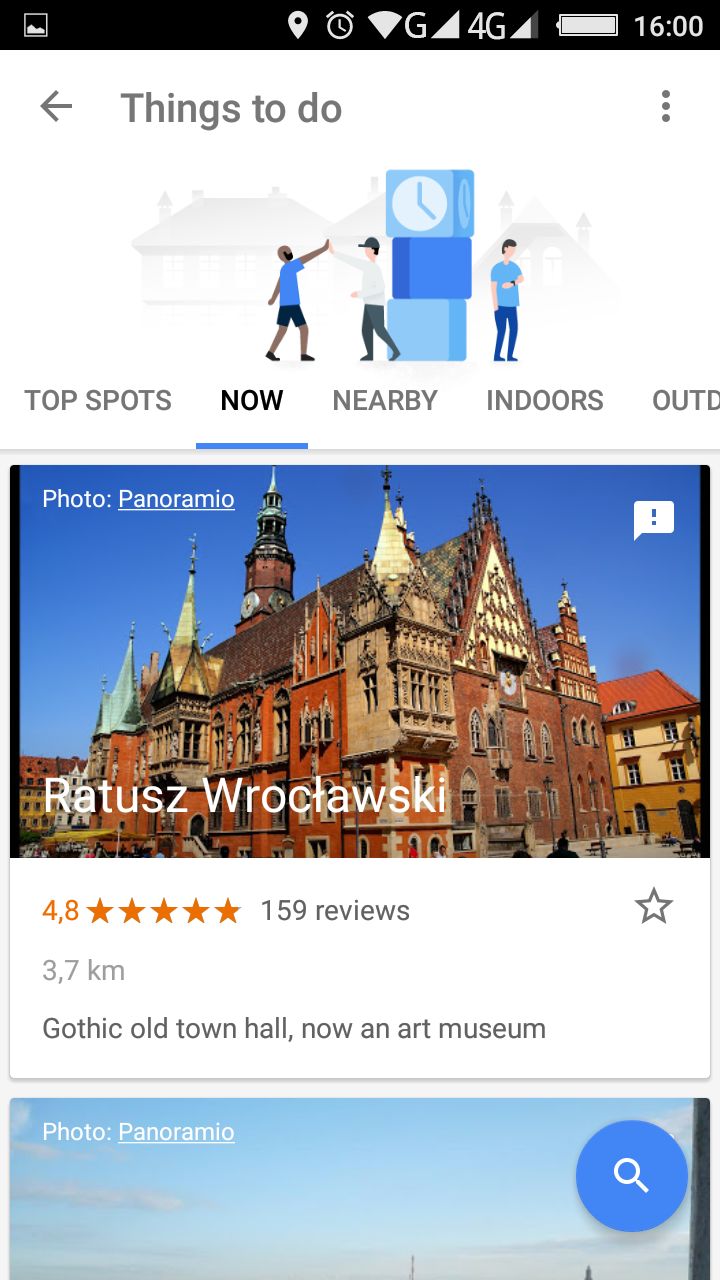Open the Ratusz Wrocławski card
The image size is (720, 1280).
(x=360, y=771)
